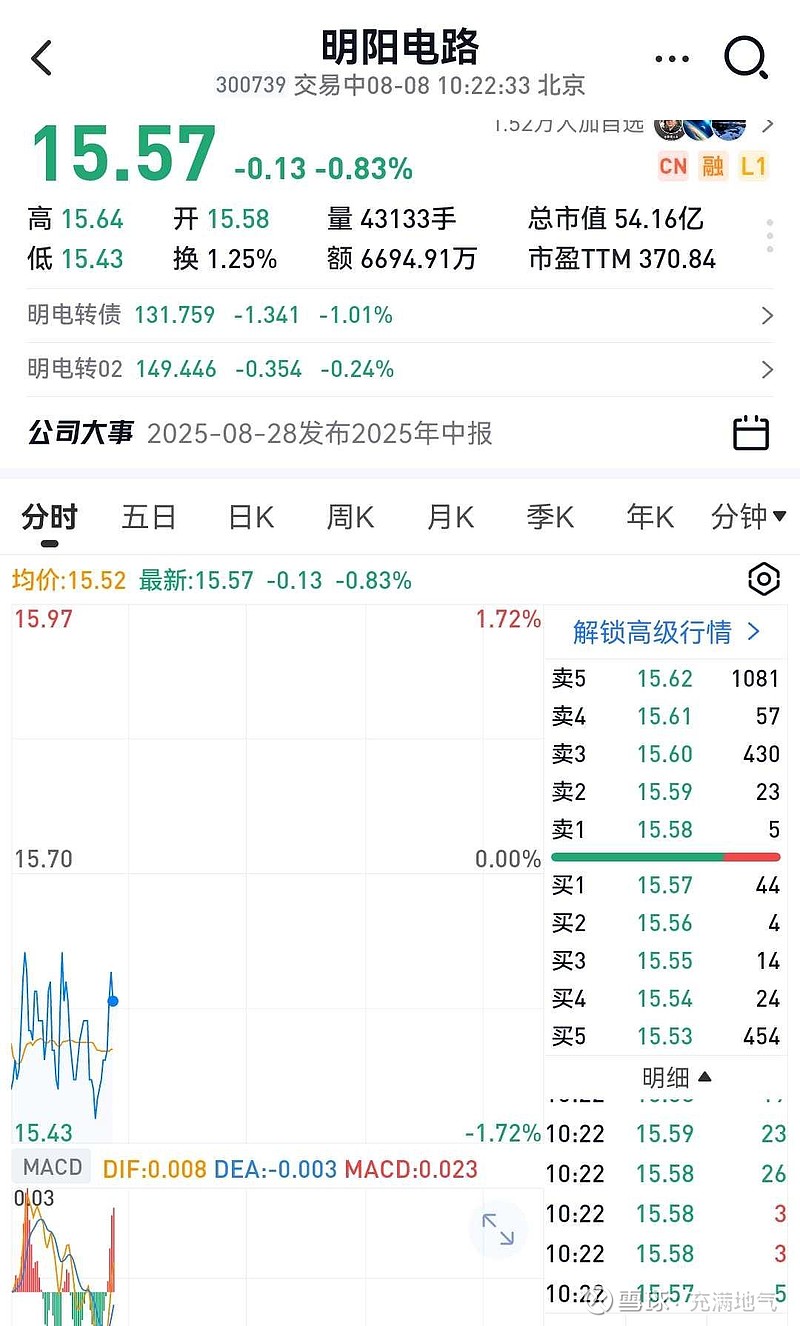This screenshot has height=1326, width=800.
Task: Open the three-dot overflow menu
Action: click(x=672, y=59)
